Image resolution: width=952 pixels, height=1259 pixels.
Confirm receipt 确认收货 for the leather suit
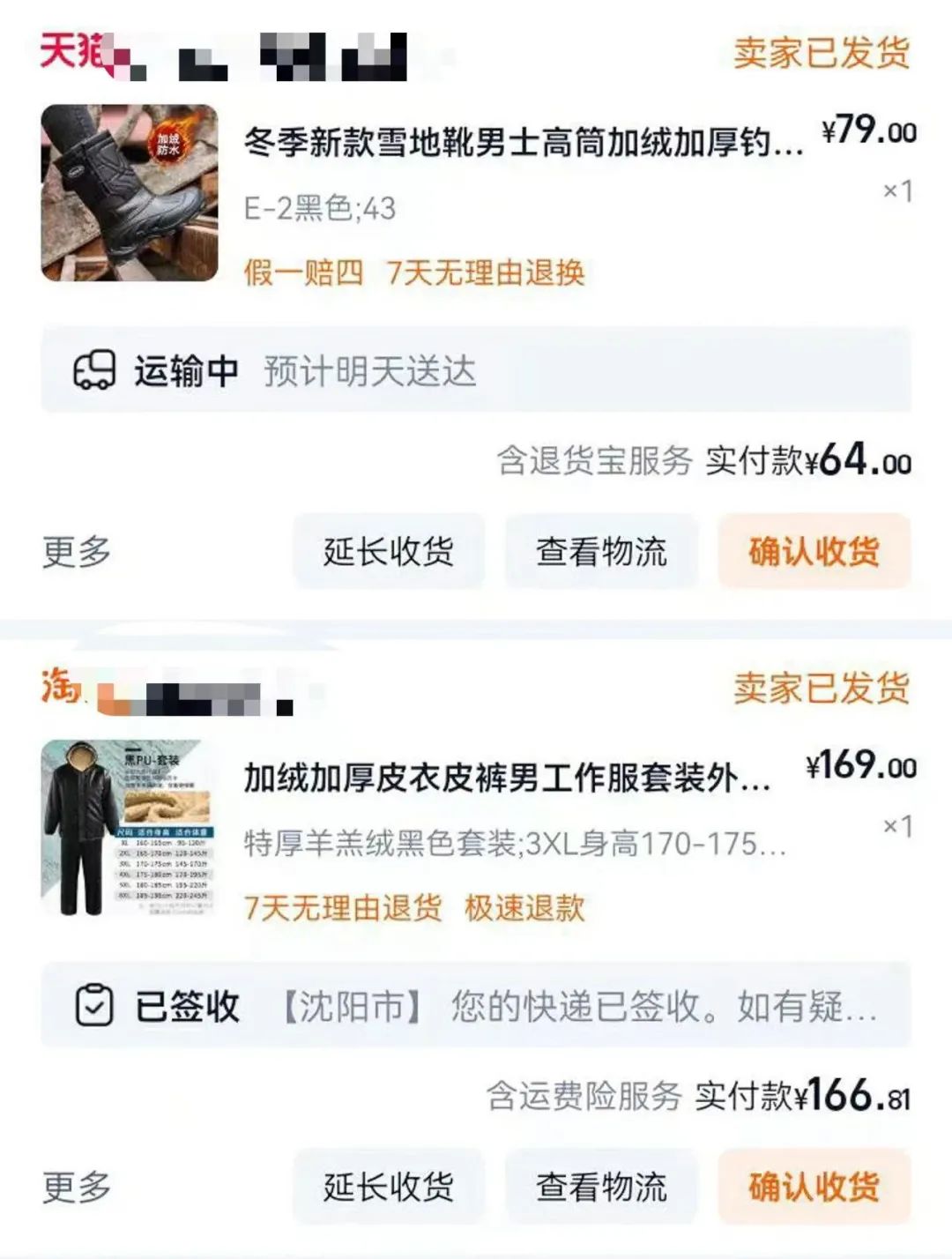(814, 1187)
